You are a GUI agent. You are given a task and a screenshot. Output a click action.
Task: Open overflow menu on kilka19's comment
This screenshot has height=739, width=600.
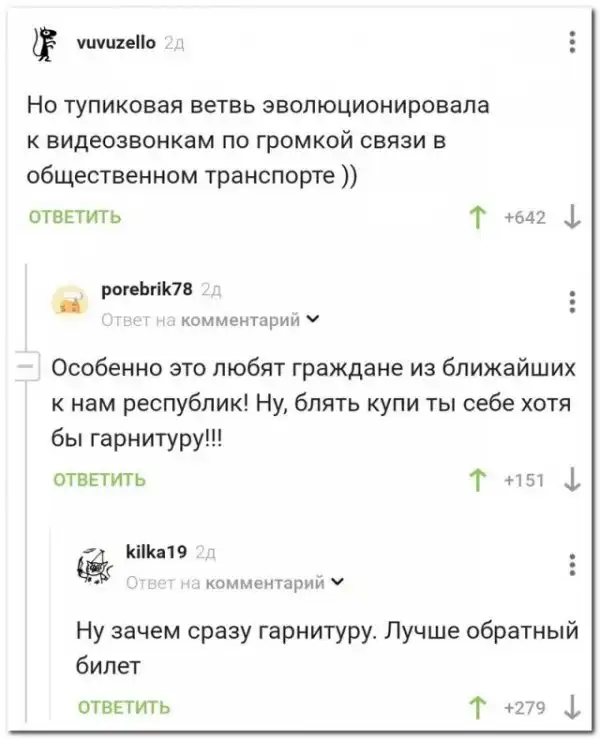[571, 565]
